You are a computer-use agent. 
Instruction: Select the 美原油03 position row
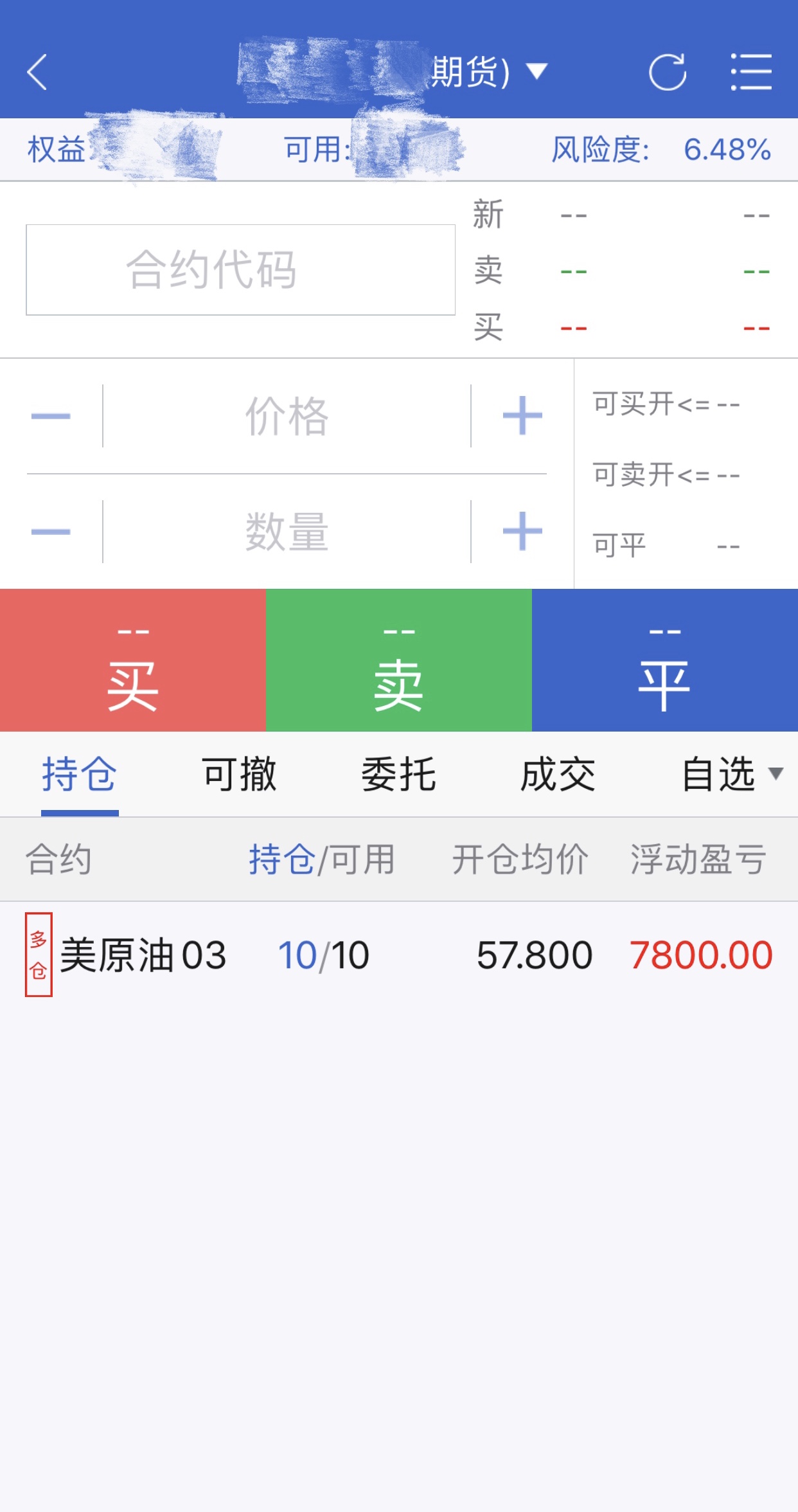click(x=399, y=955)
